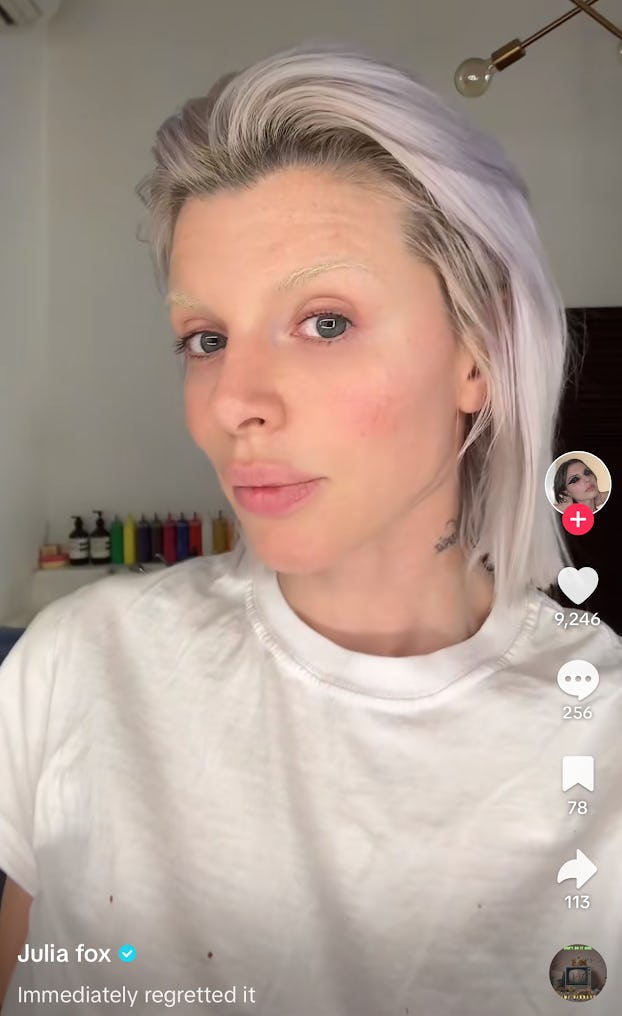622x1016 pixels.
Task: Bookmark this video to favorites
Action: point(577,774)
